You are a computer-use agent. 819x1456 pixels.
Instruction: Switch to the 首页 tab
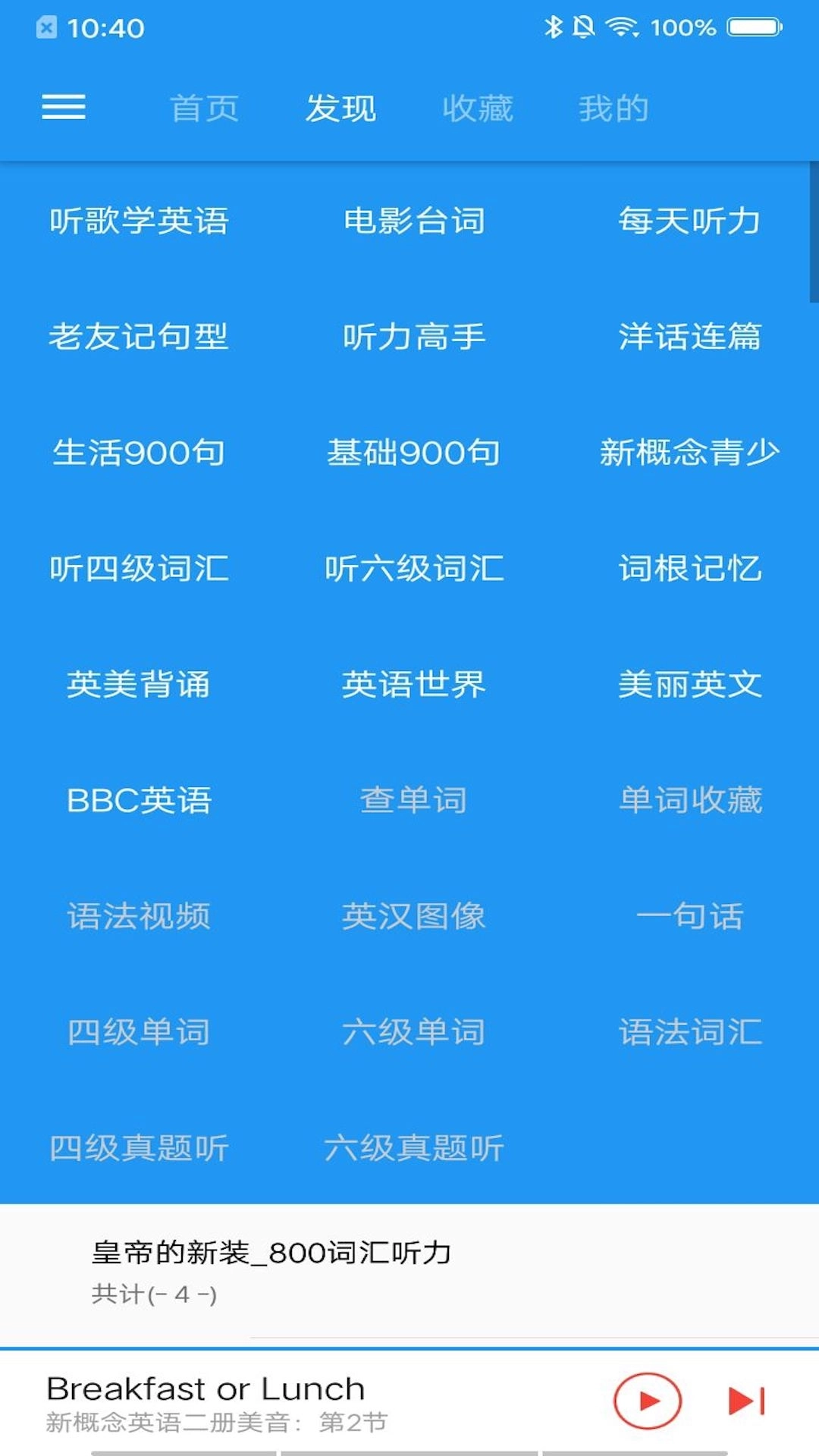(x=206, y=107)
